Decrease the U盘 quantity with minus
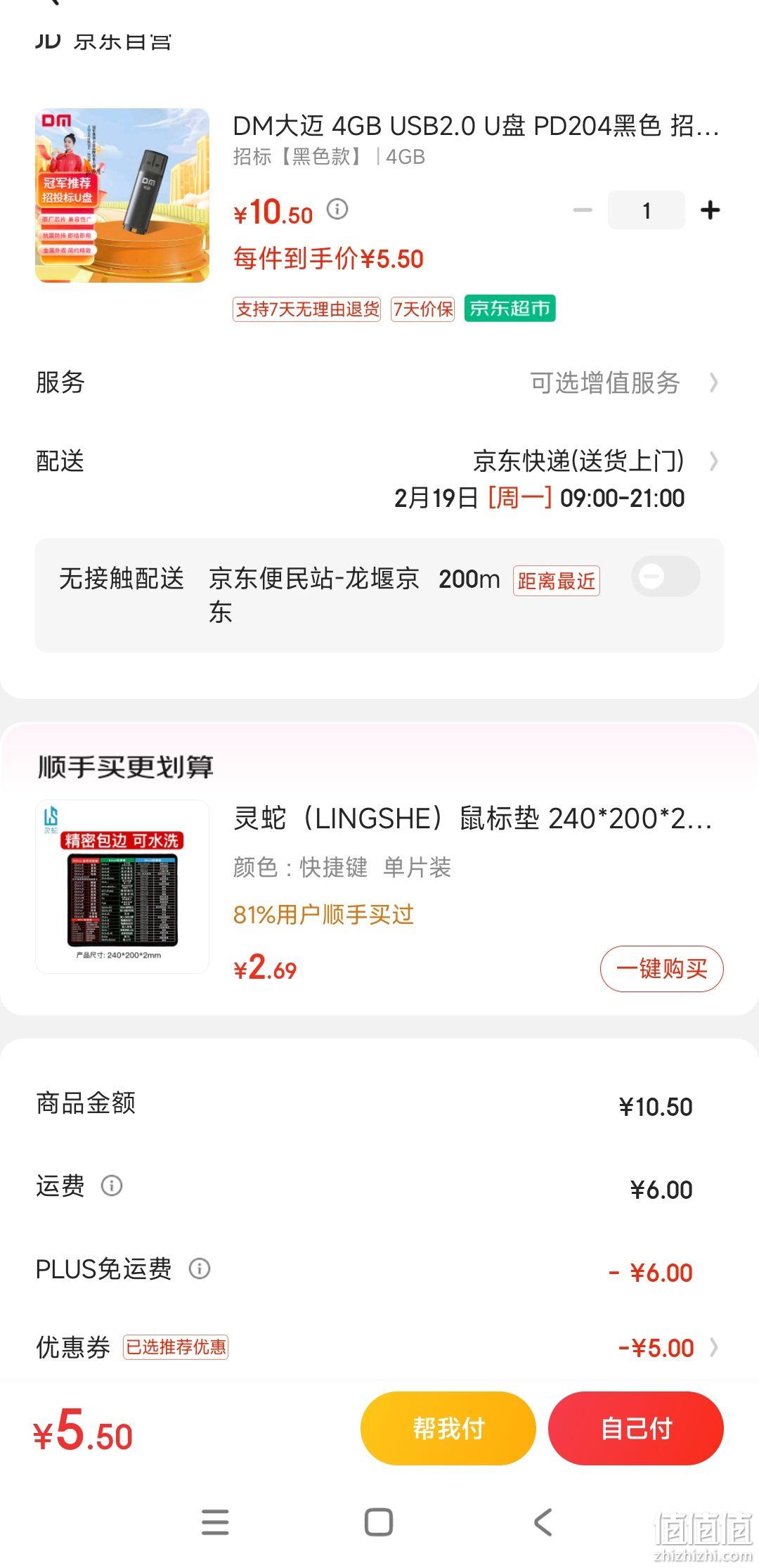759x1568 pixels. point(583,210)
